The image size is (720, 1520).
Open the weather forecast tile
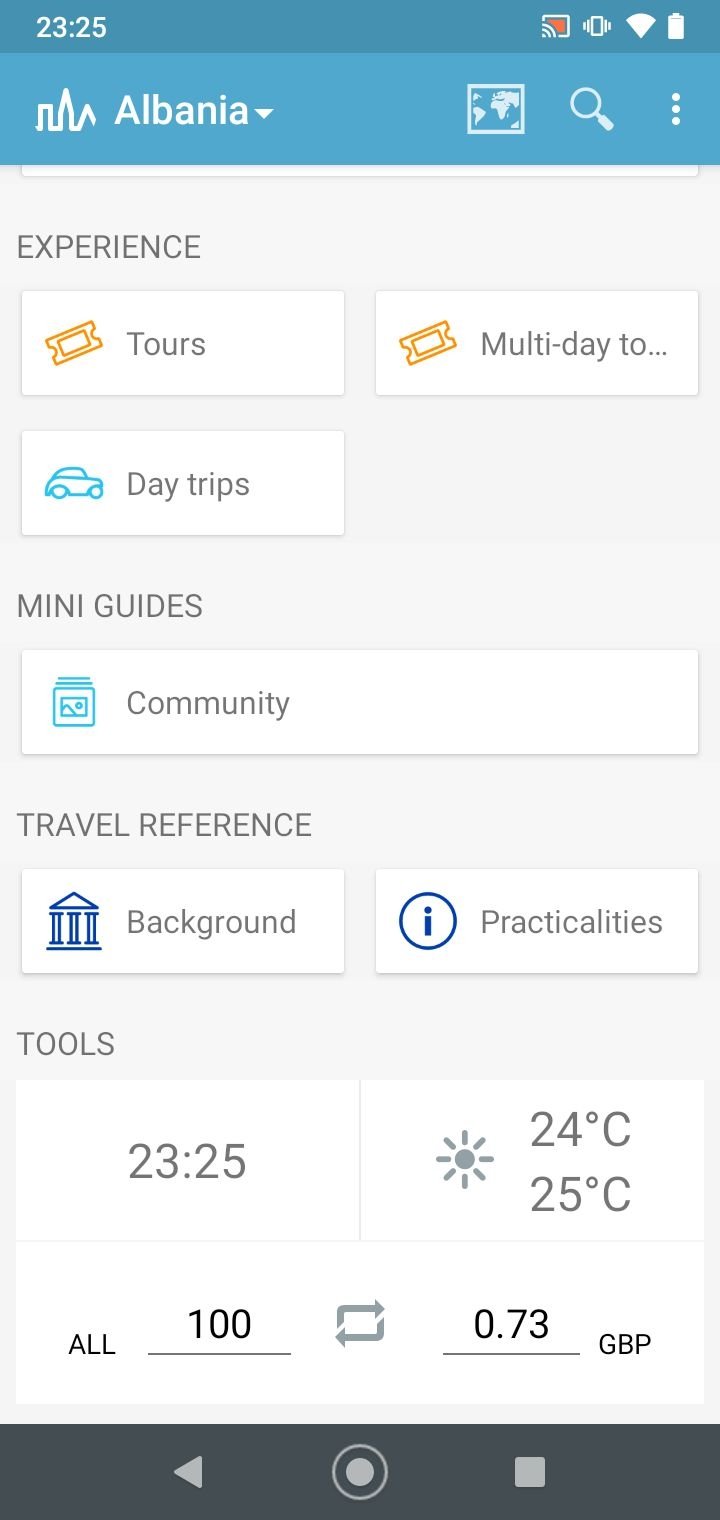(533, 1161)
